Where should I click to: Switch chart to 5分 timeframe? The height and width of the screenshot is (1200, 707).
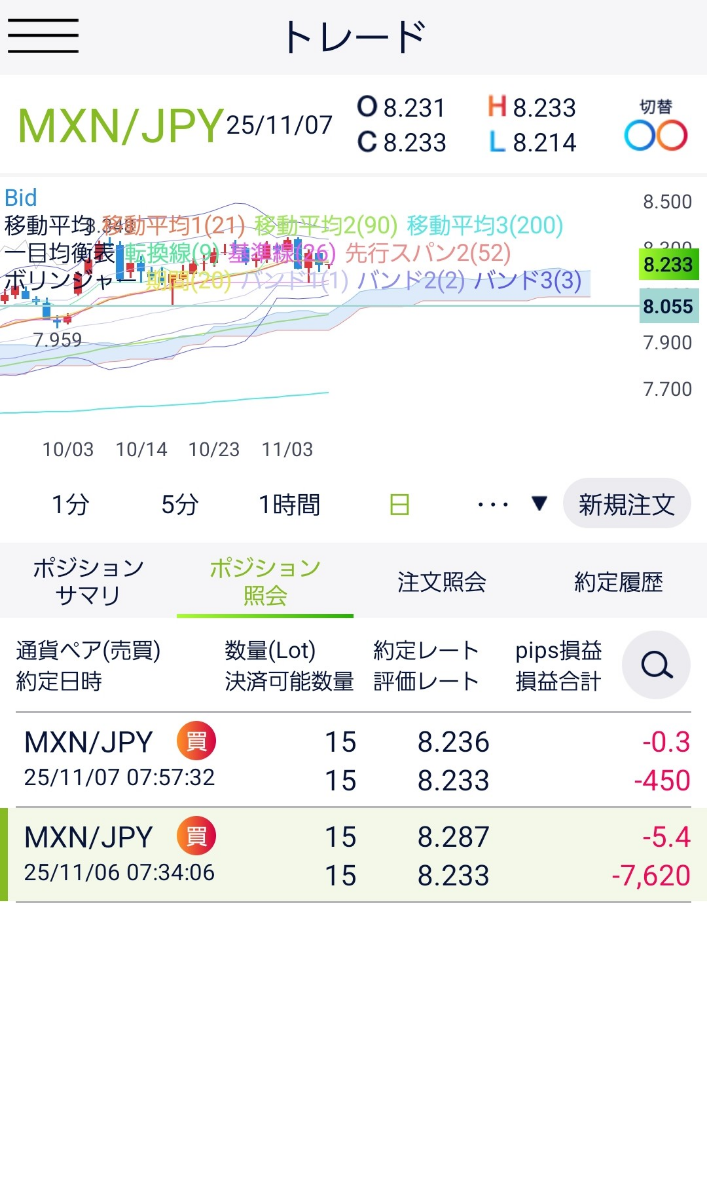[180, 505]
